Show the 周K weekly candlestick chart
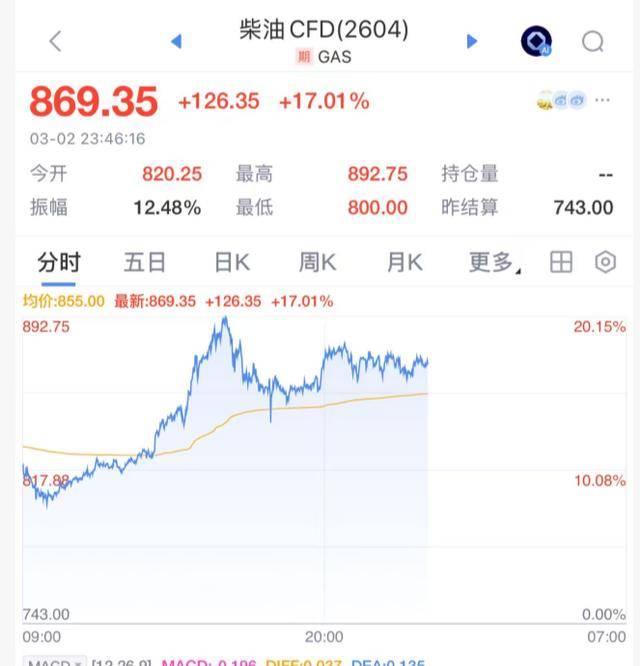Screen dimensions: 640x666 (x=318, y=262)
